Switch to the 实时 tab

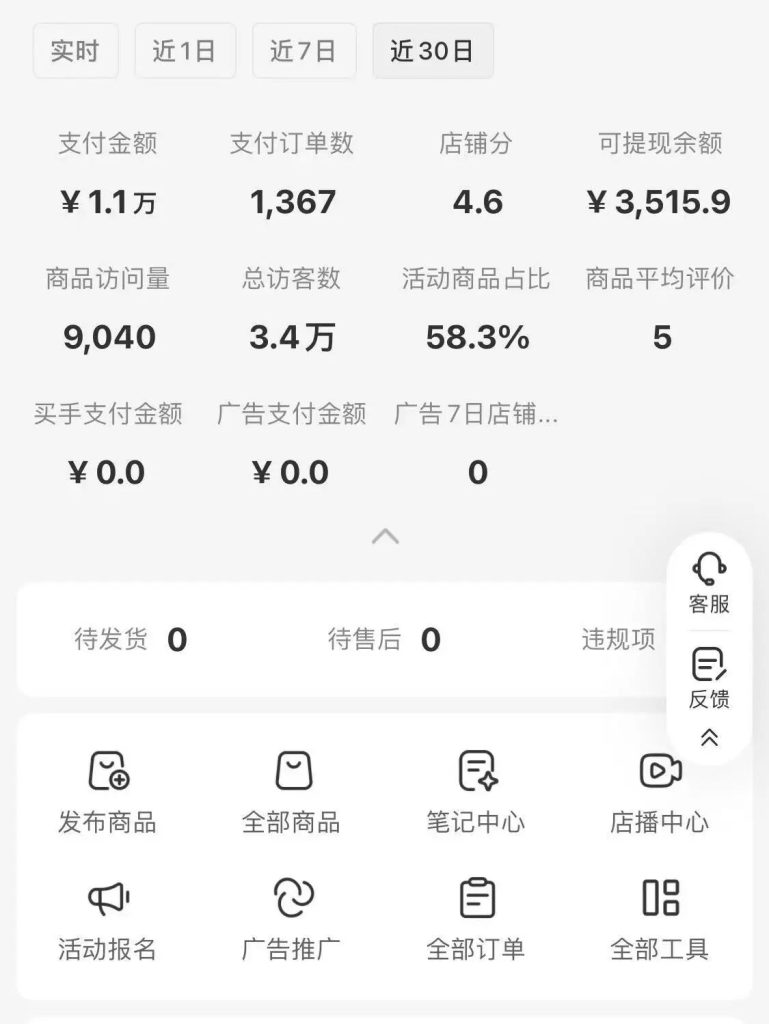pos(75,51)
